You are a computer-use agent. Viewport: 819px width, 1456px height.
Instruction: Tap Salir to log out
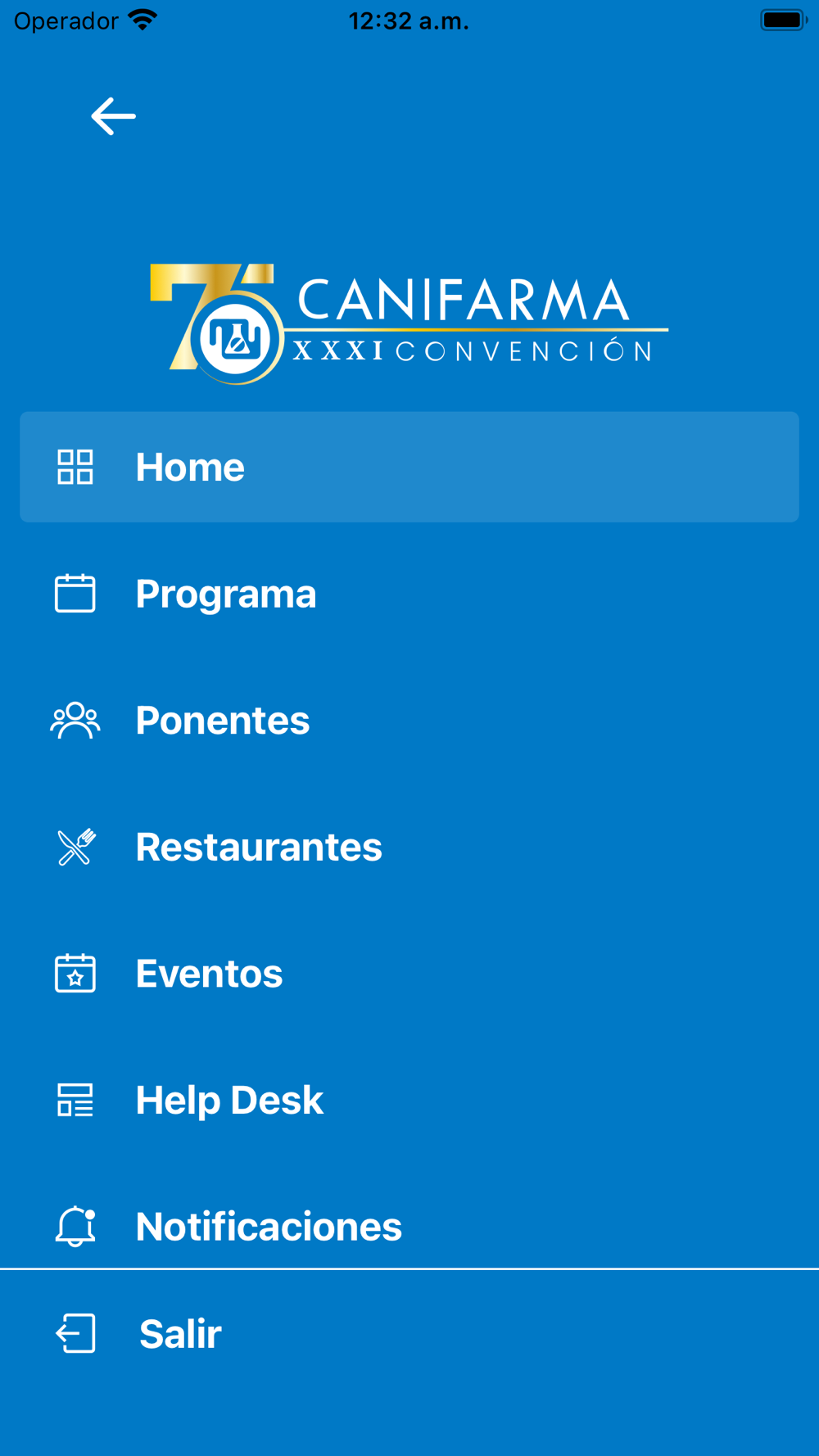(409, 1334)
